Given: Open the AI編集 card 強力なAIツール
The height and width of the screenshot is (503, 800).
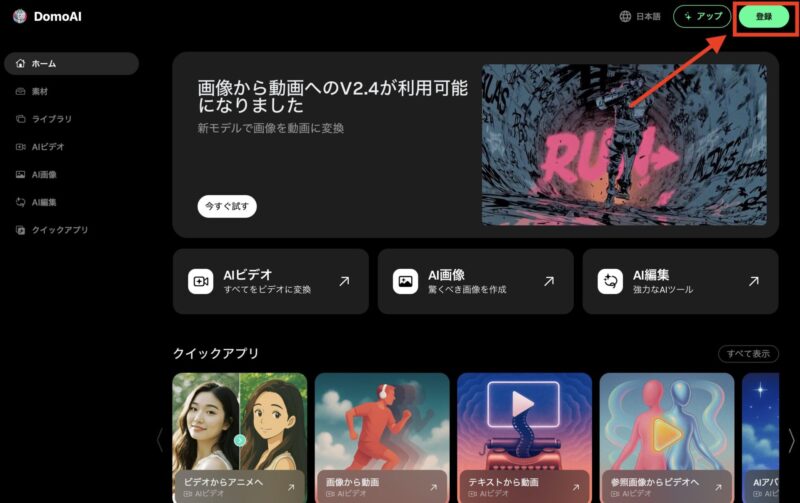Looking at the screenshot, I should (680, 281).
